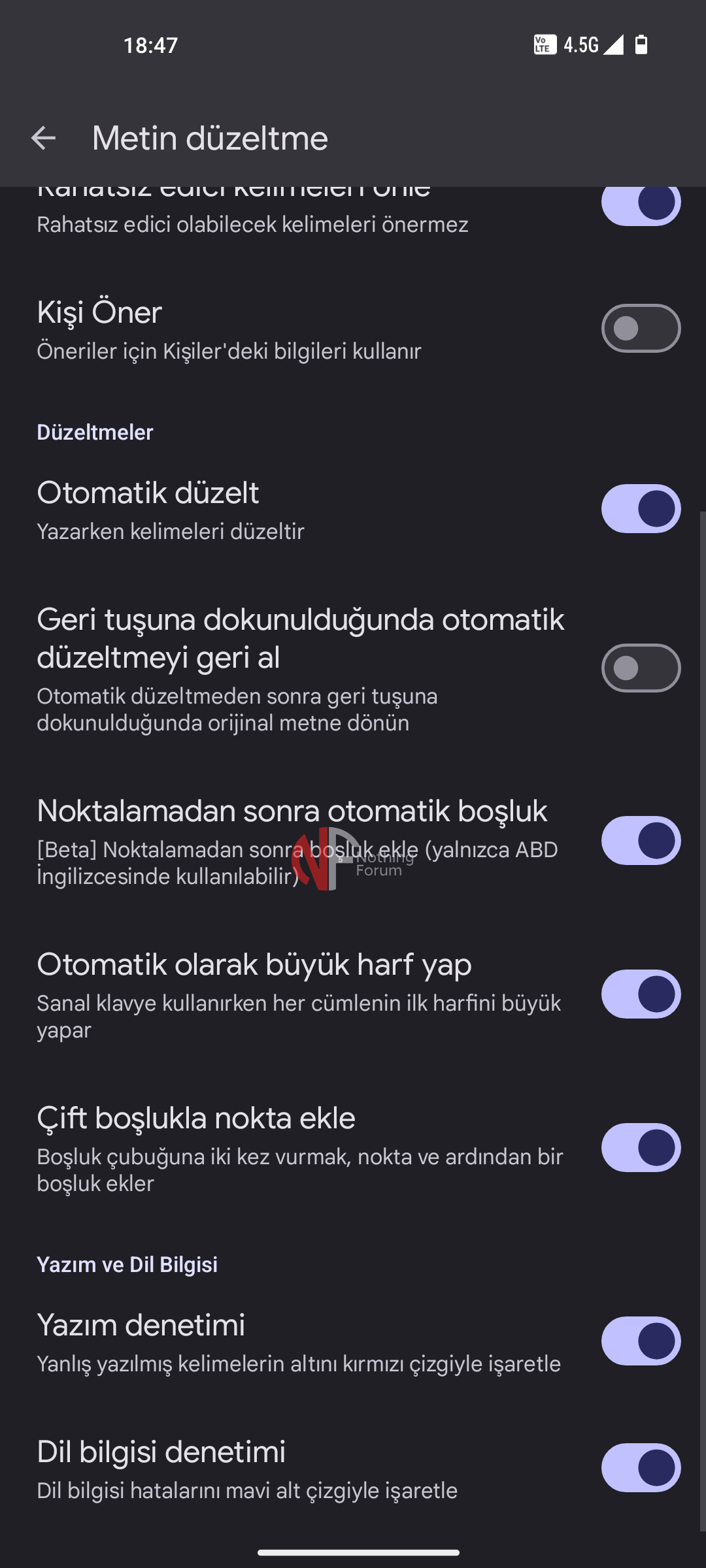706x1568 pixels.
Task: Enable the Kişi Öner switch
Action: [641, 328]
